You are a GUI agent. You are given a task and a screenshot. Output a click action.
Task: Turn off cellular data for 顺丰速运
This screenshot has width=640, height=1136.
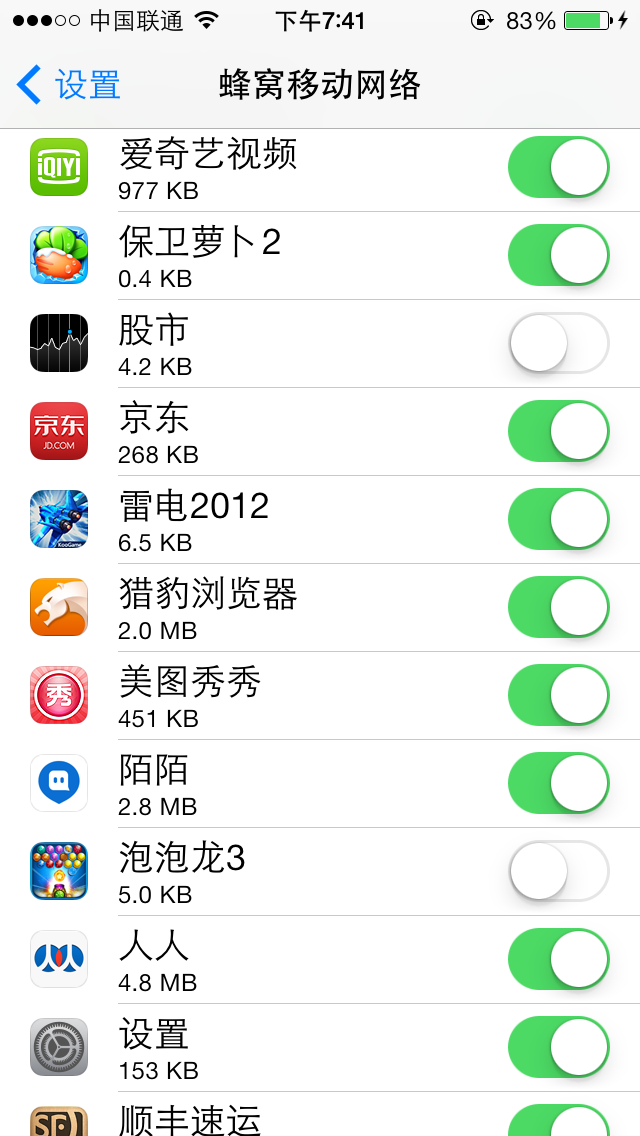click(x=558, y=1123)
